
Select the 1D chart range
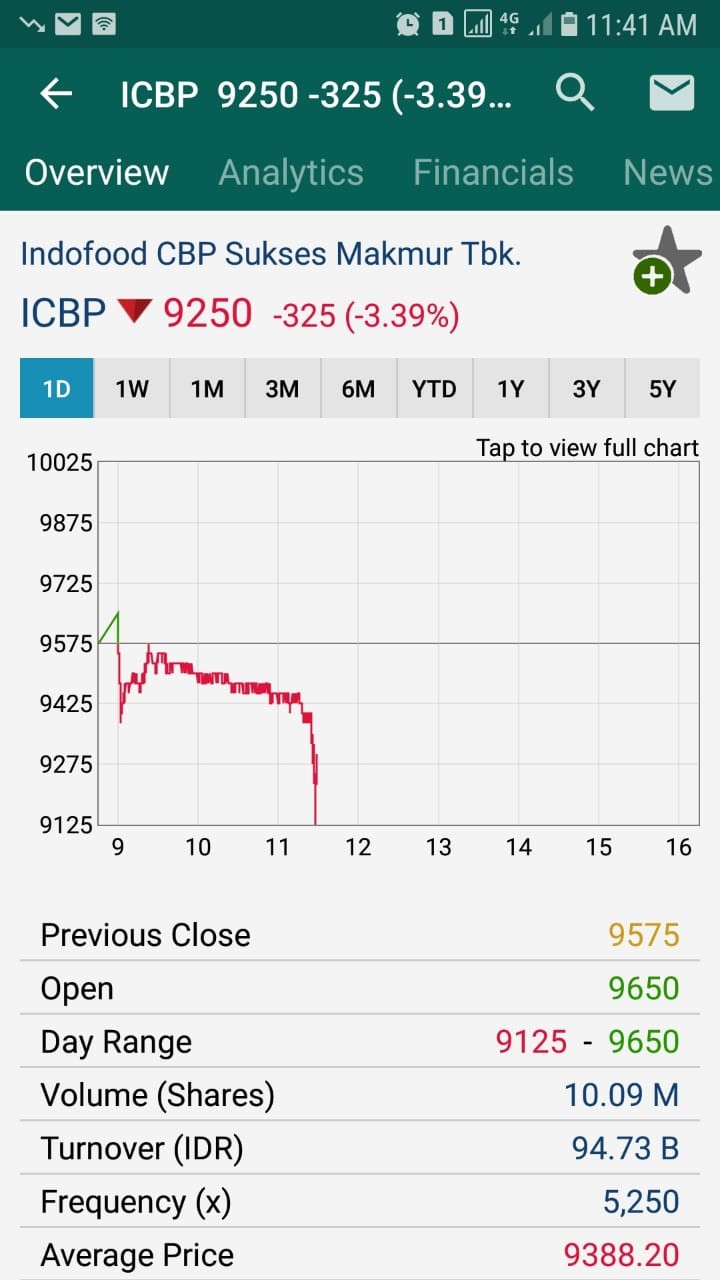(x=57, y=388)
